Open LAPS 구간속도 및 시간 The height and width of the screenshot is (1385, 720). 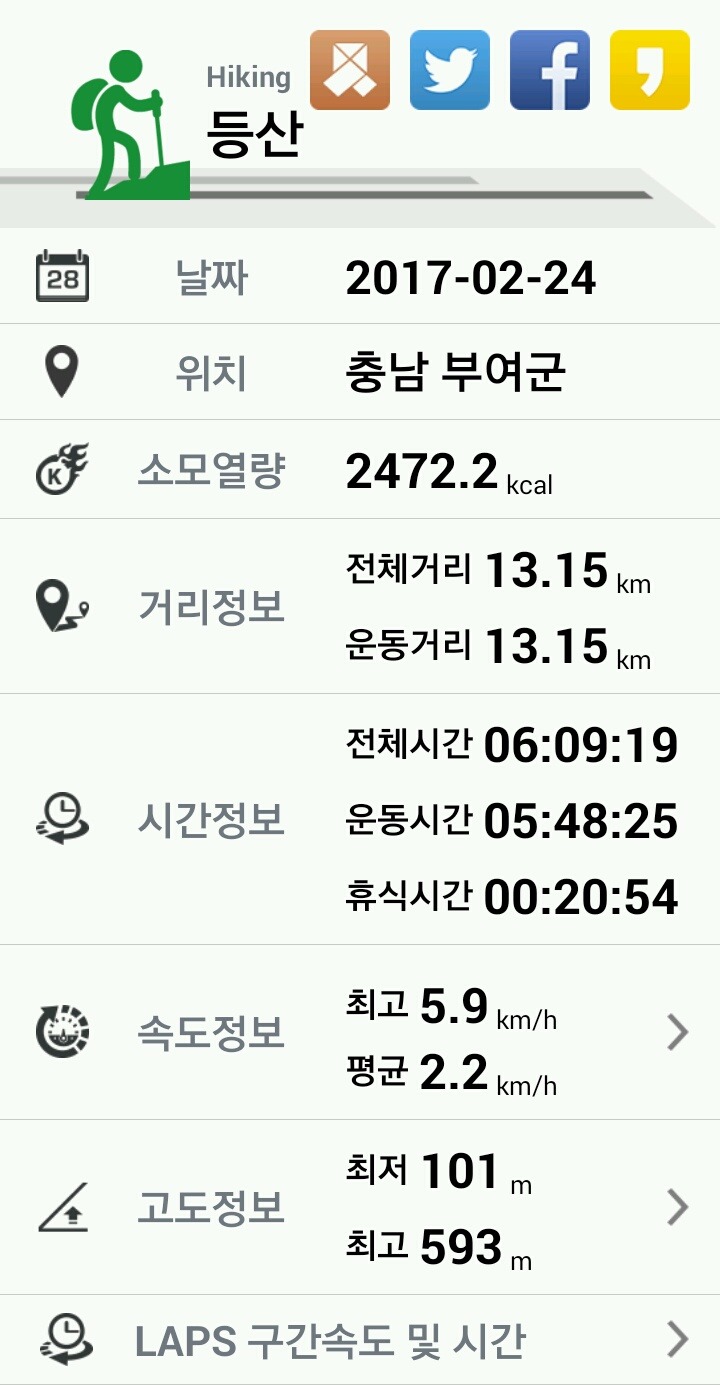[x=360, y=1340]
